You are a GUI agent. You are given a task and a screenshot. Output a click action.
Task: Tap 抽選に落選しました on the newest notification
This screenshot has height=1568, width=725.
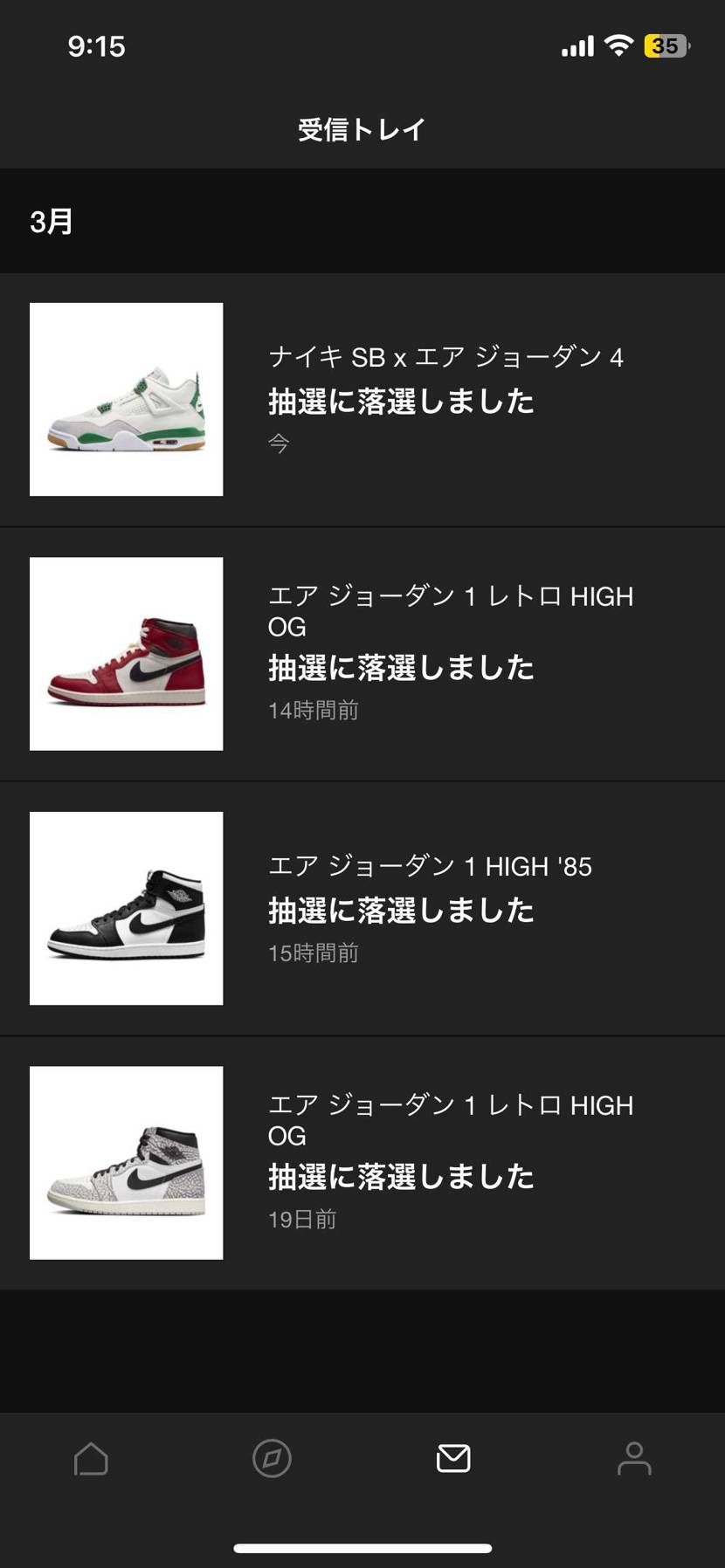pos(401,401)
